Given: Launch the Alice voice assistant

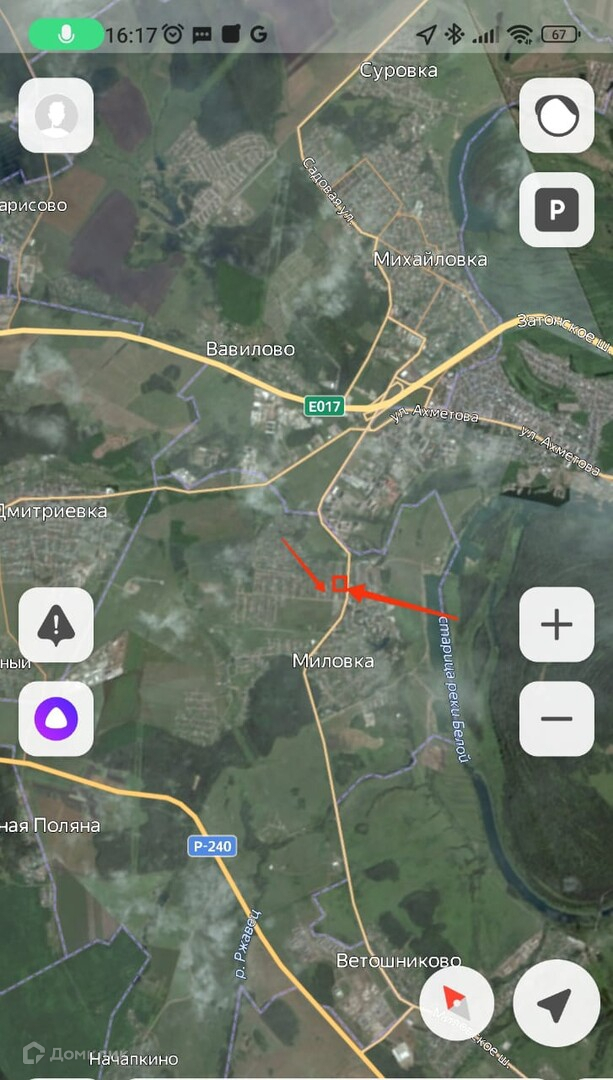Looking at the screenshot, I should pos(56,718).
